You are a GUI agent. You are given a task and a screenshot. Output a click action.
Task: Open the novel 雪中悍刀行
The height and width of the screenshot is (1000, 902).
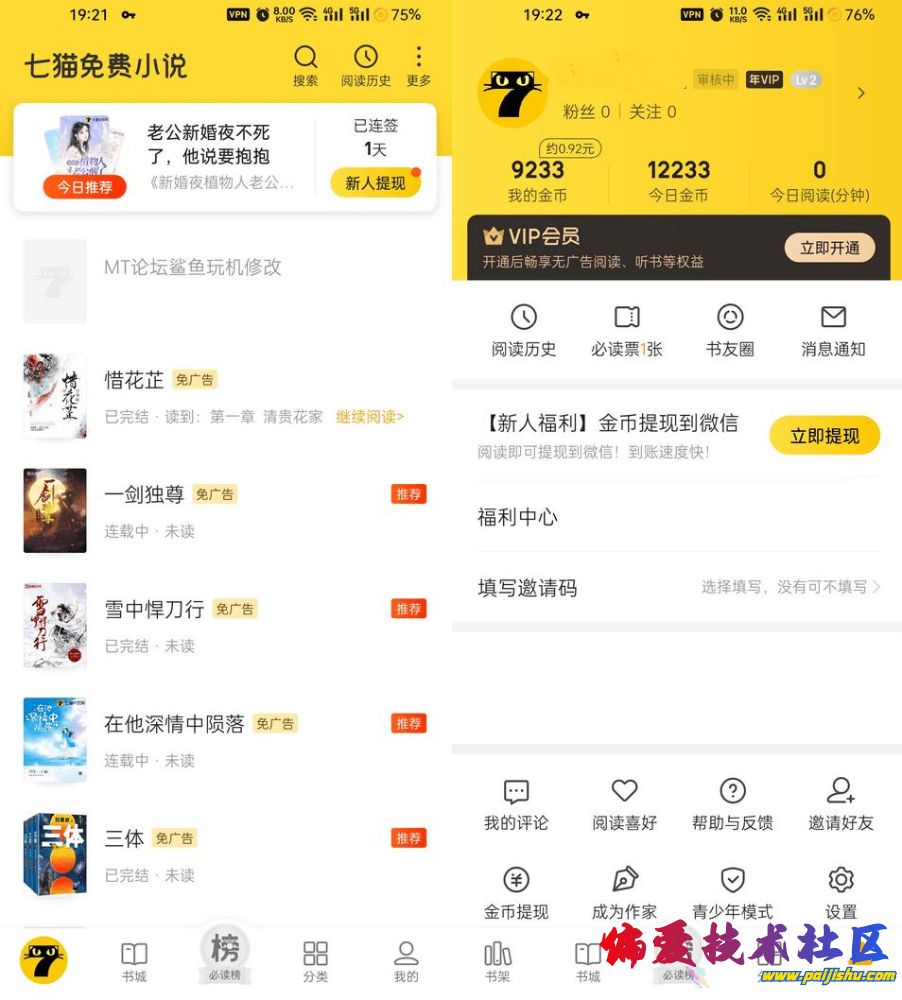[154, 608]
